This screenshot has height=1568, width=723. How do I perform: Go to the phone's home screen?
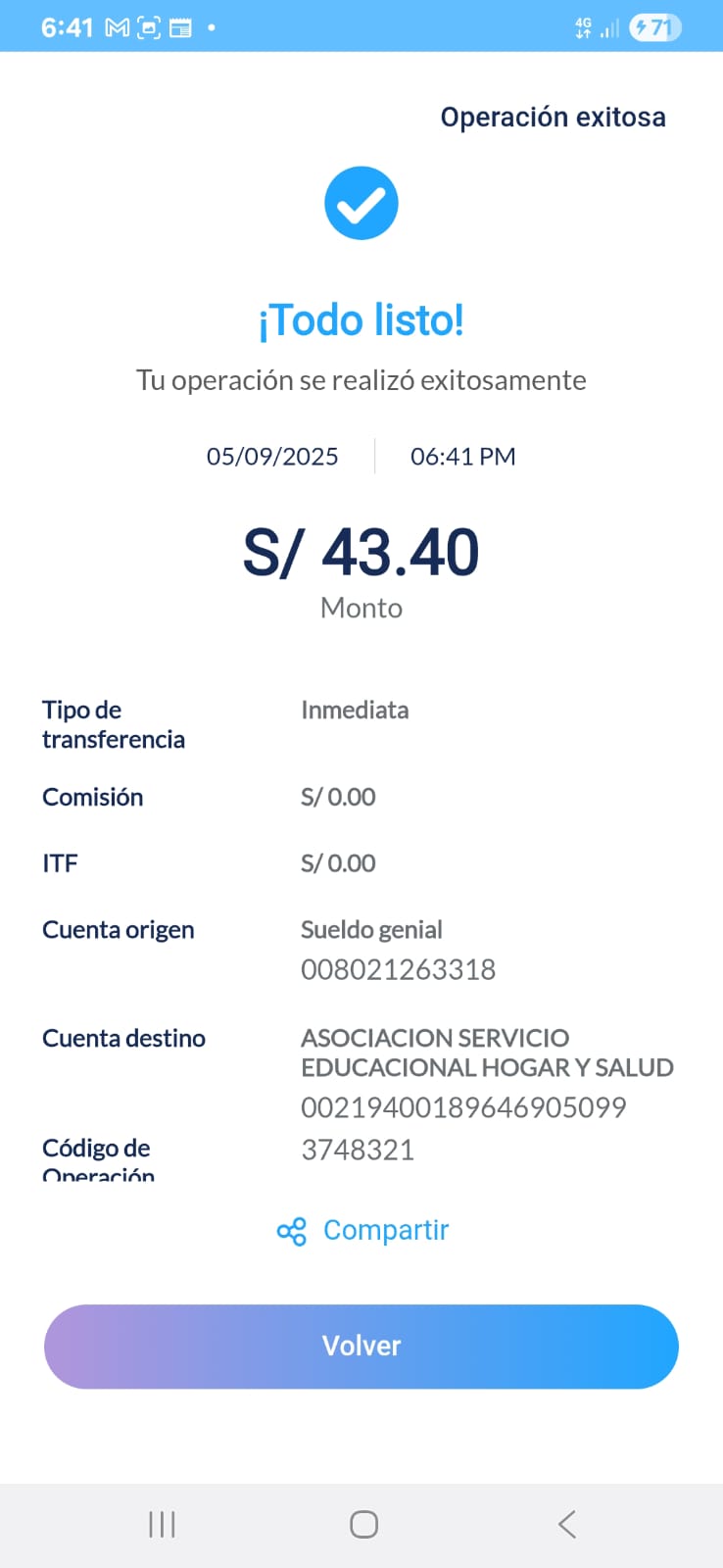pyautogui.click(x=363, y=1524)
